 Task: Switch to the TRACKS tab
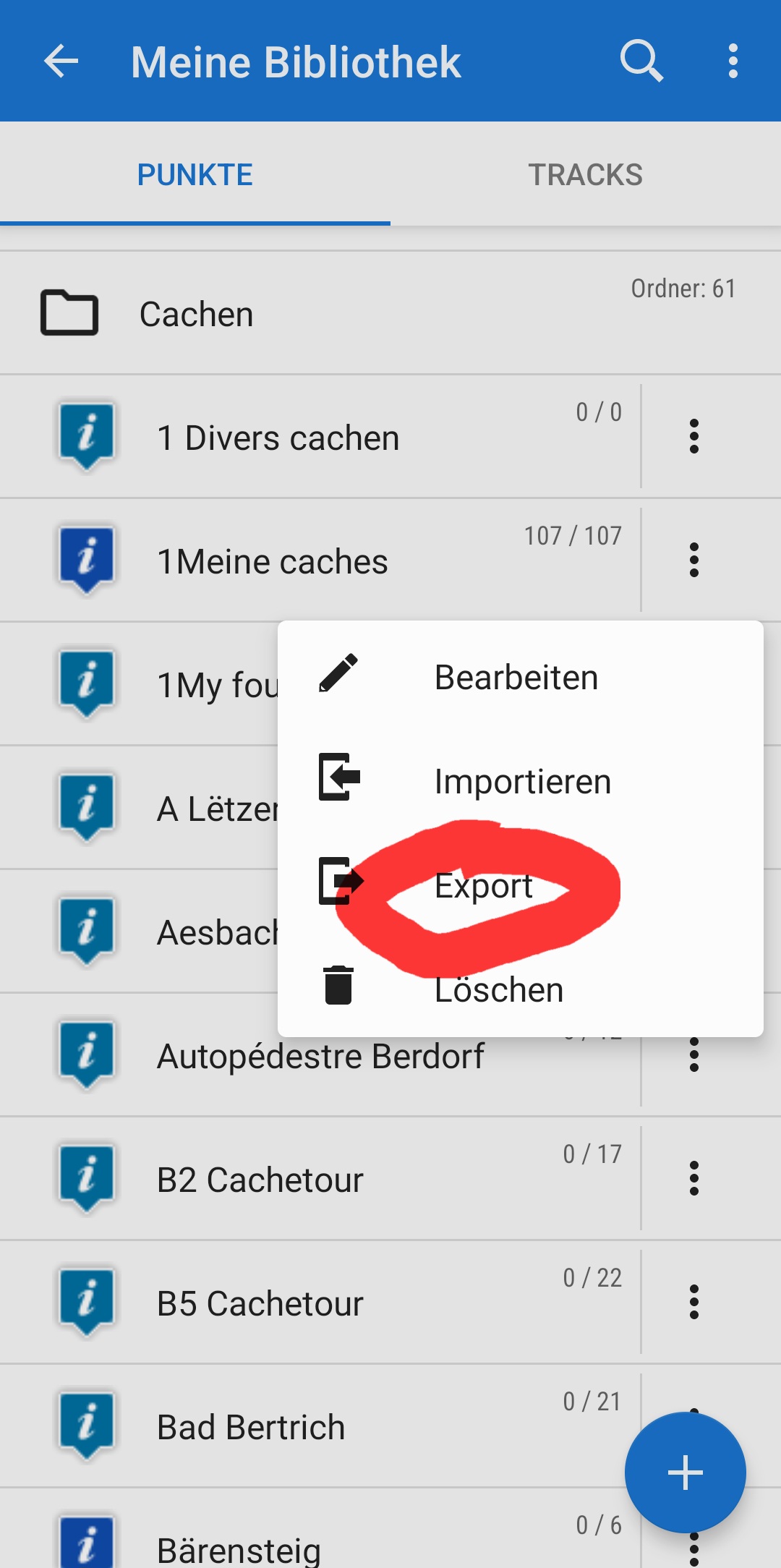point(585,175)
